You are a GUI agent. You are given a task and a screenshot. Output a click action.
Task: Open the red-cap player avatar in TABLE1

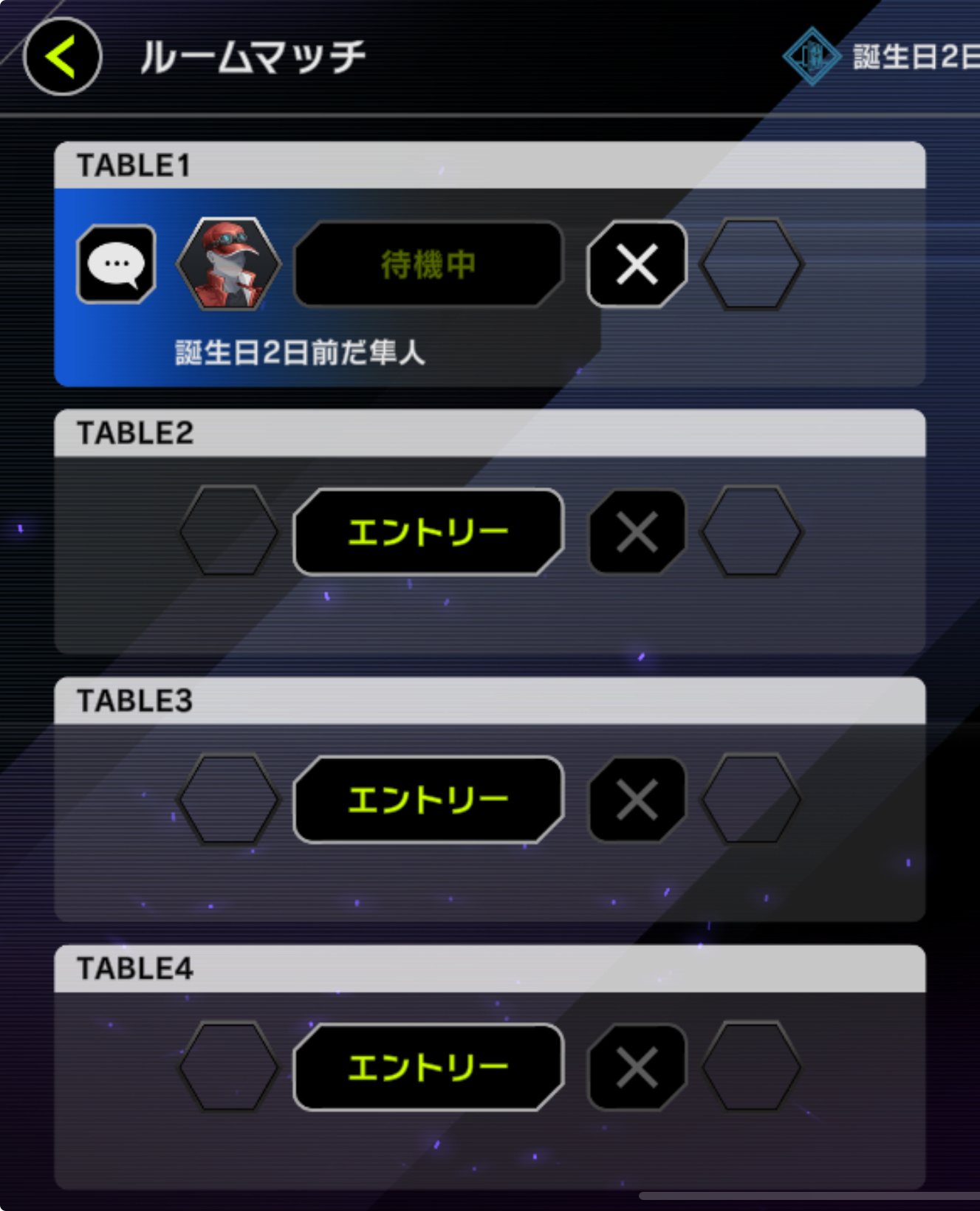point(229,264)
